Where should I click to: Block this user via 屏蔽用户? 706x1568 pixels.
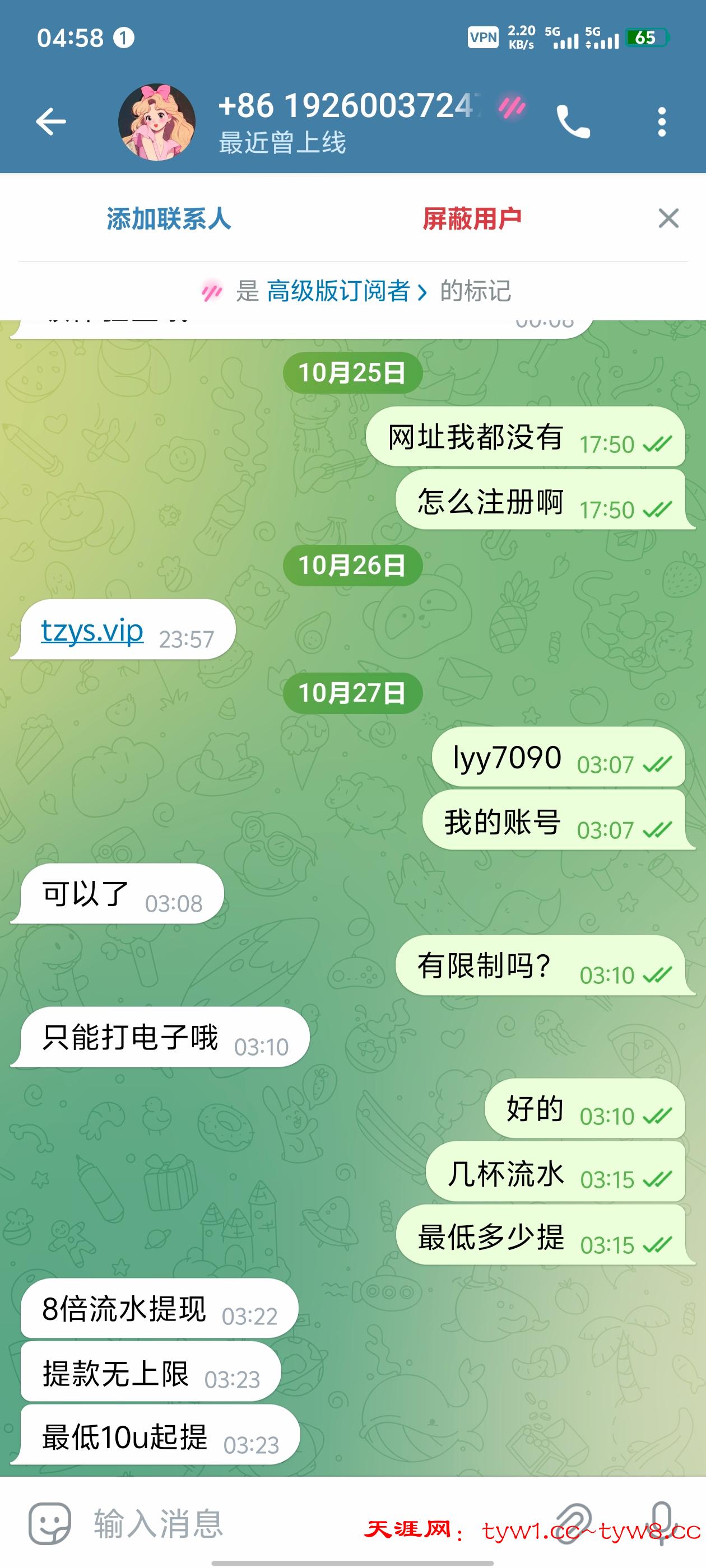click(472, 218)
